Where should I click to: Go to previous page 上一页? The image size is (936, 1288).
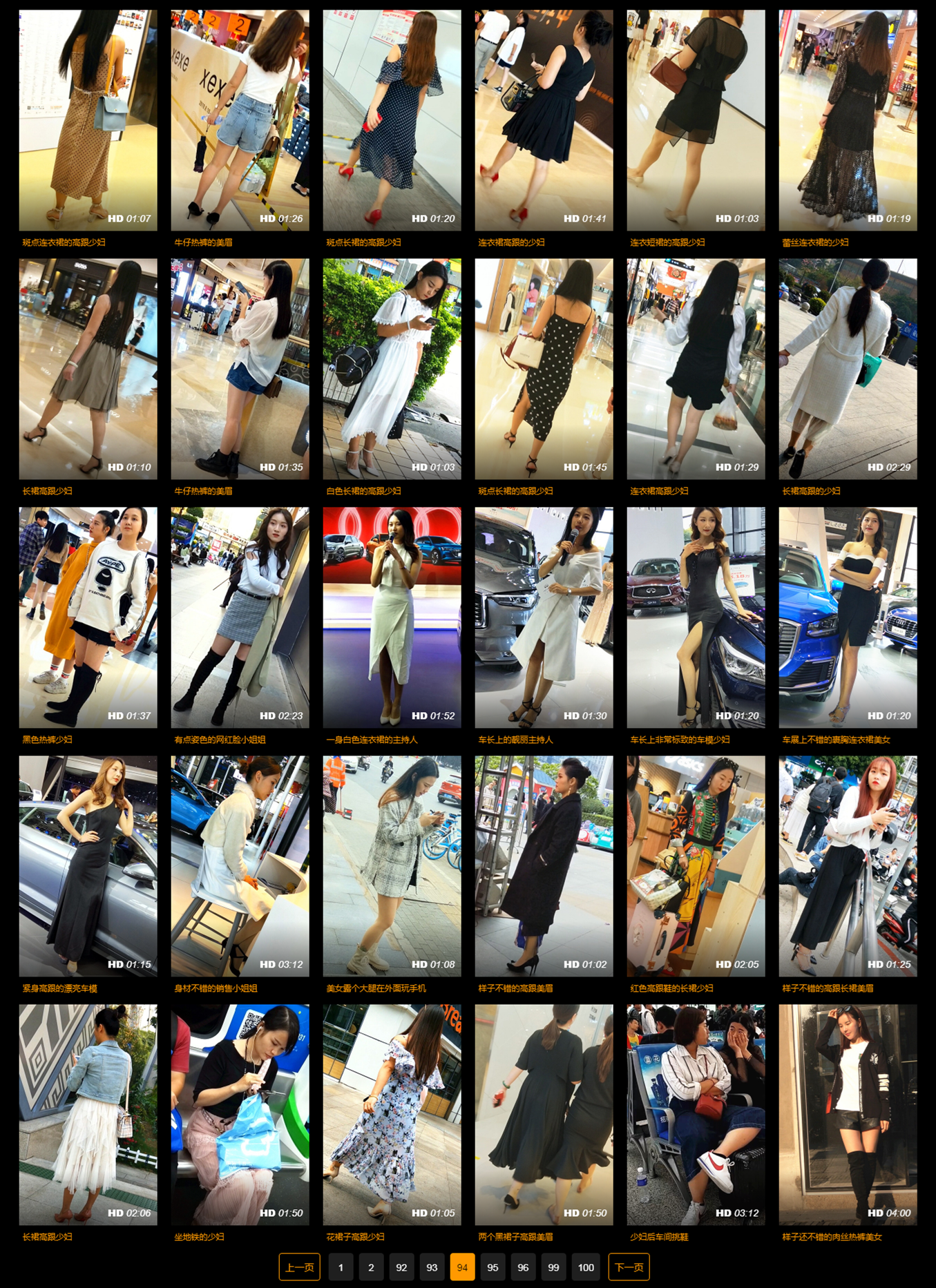(x=299, y=1267)
